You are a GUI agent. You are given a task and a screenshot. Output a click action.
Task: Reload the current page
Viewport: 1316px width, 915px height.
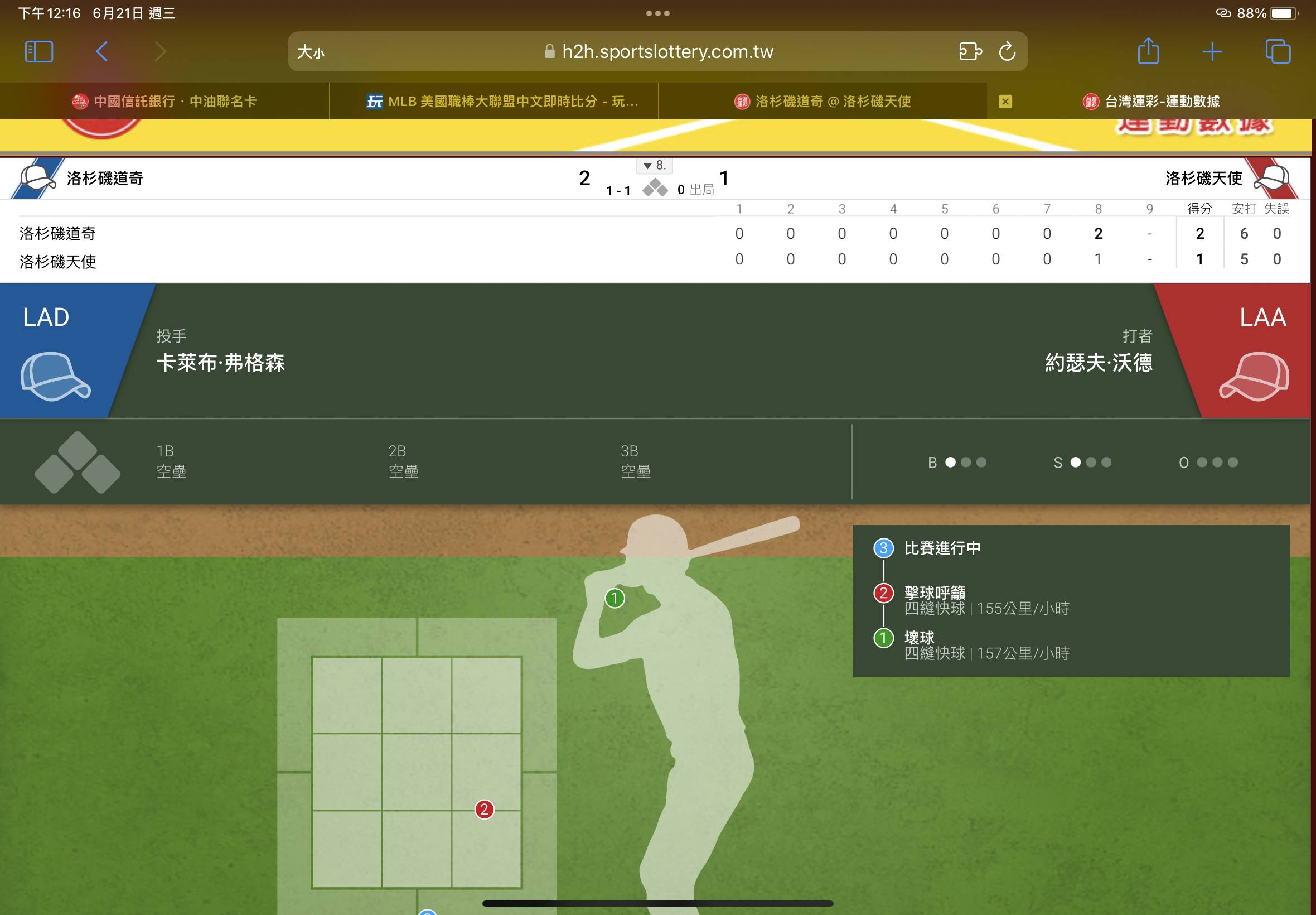[x=1007, y=51]
